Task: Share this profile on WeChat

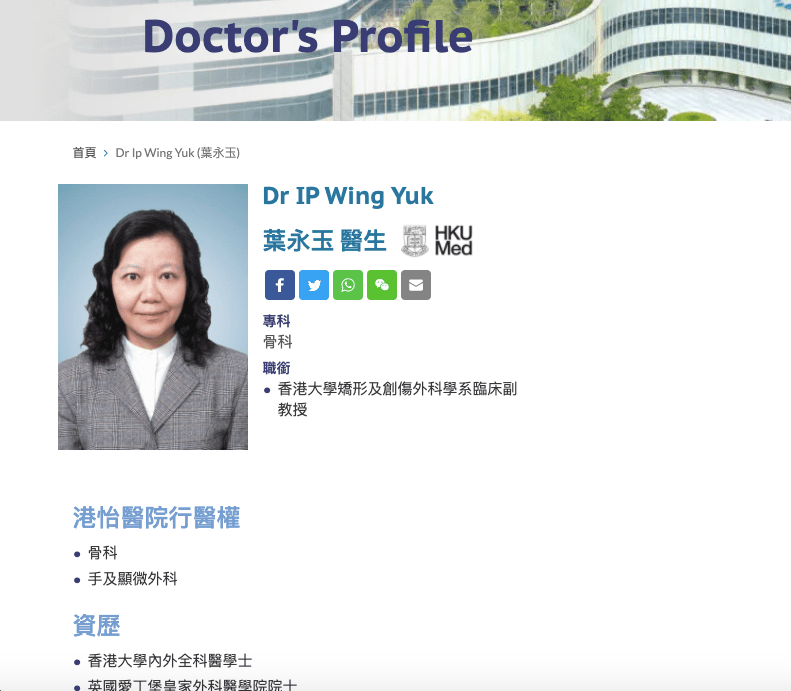Action: (382, 285)
